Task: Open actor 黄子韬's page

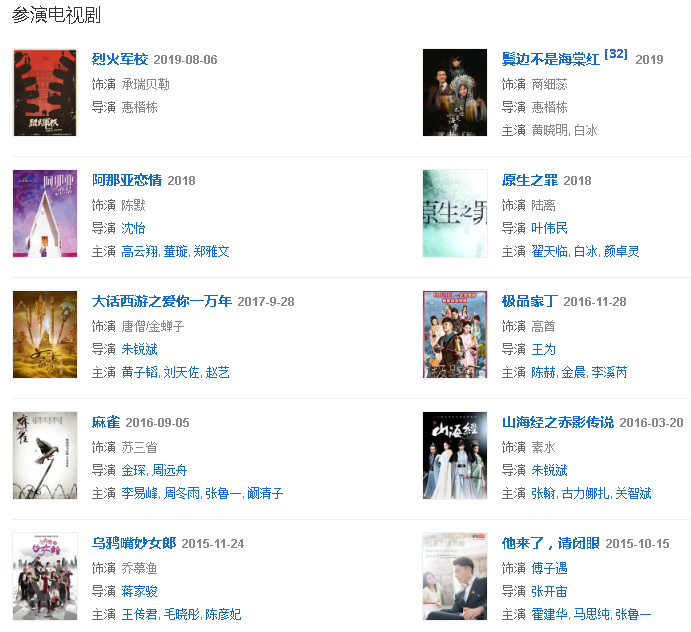Action: [139, 372]
